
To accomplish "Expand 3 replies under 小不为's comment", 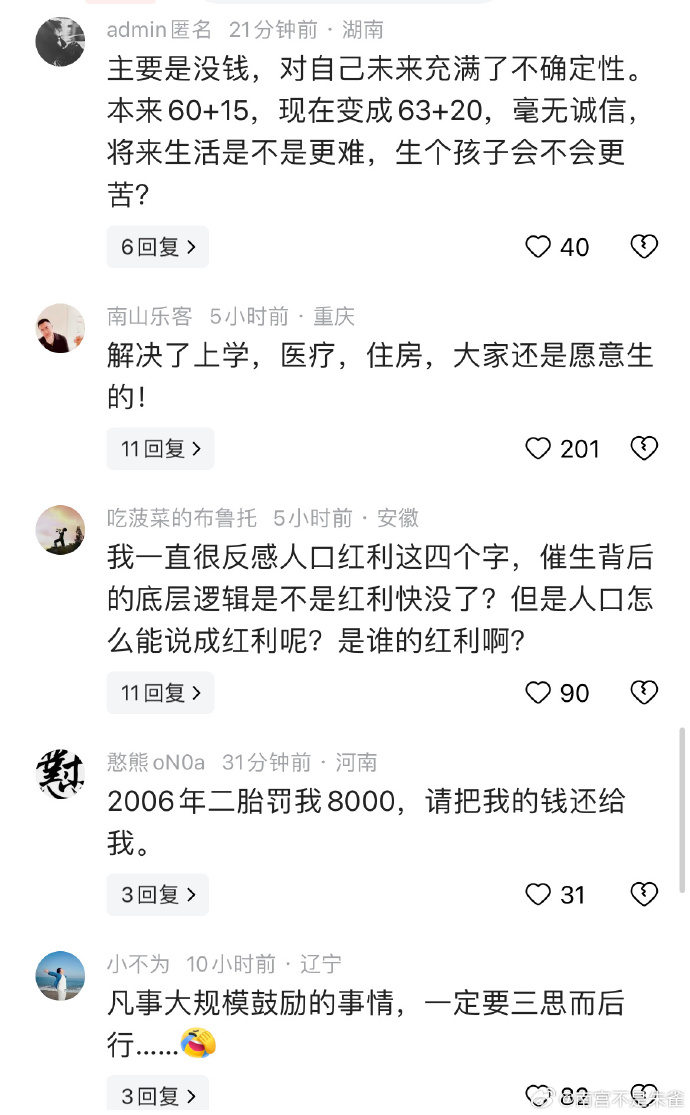I will 157,1096.
